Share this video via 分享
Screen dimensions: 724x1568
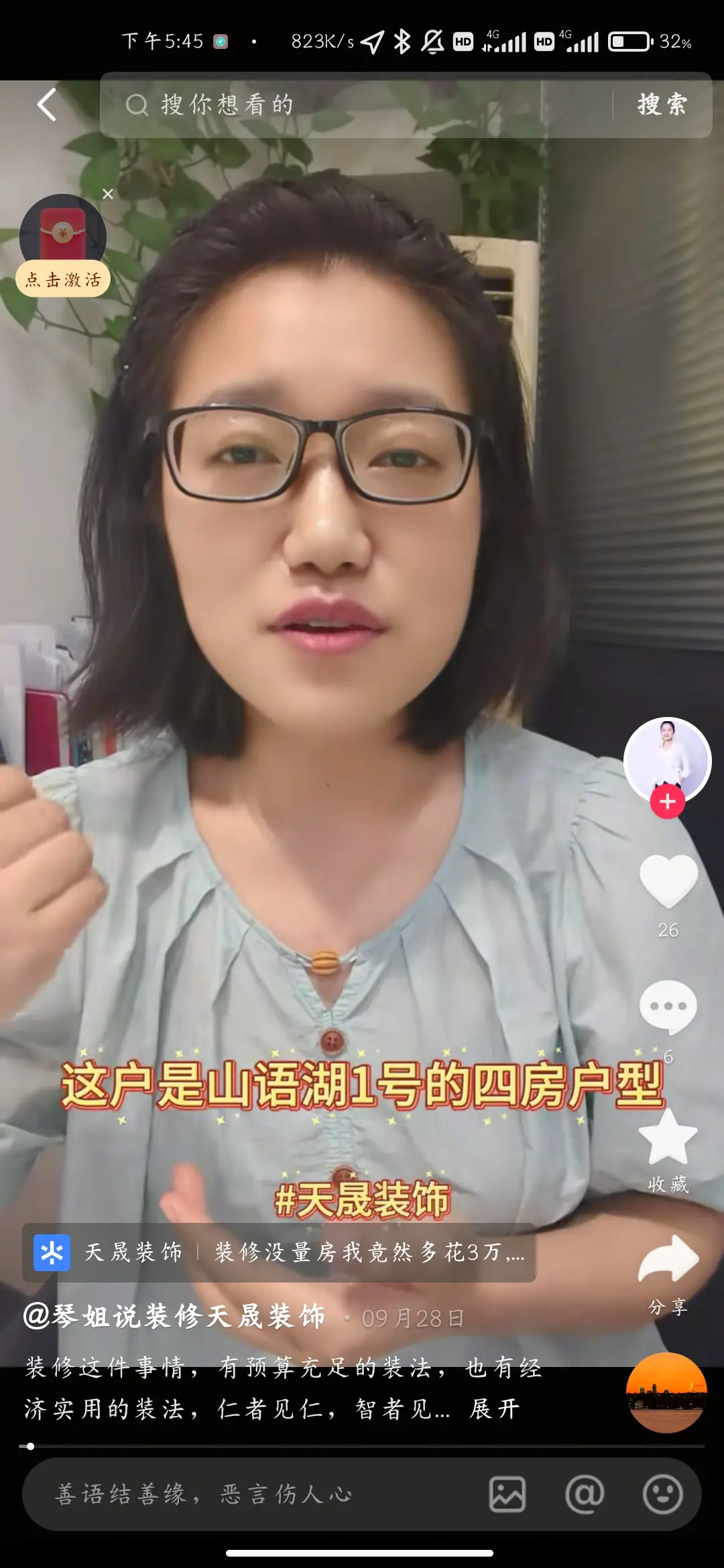(x=668, y=1260)
